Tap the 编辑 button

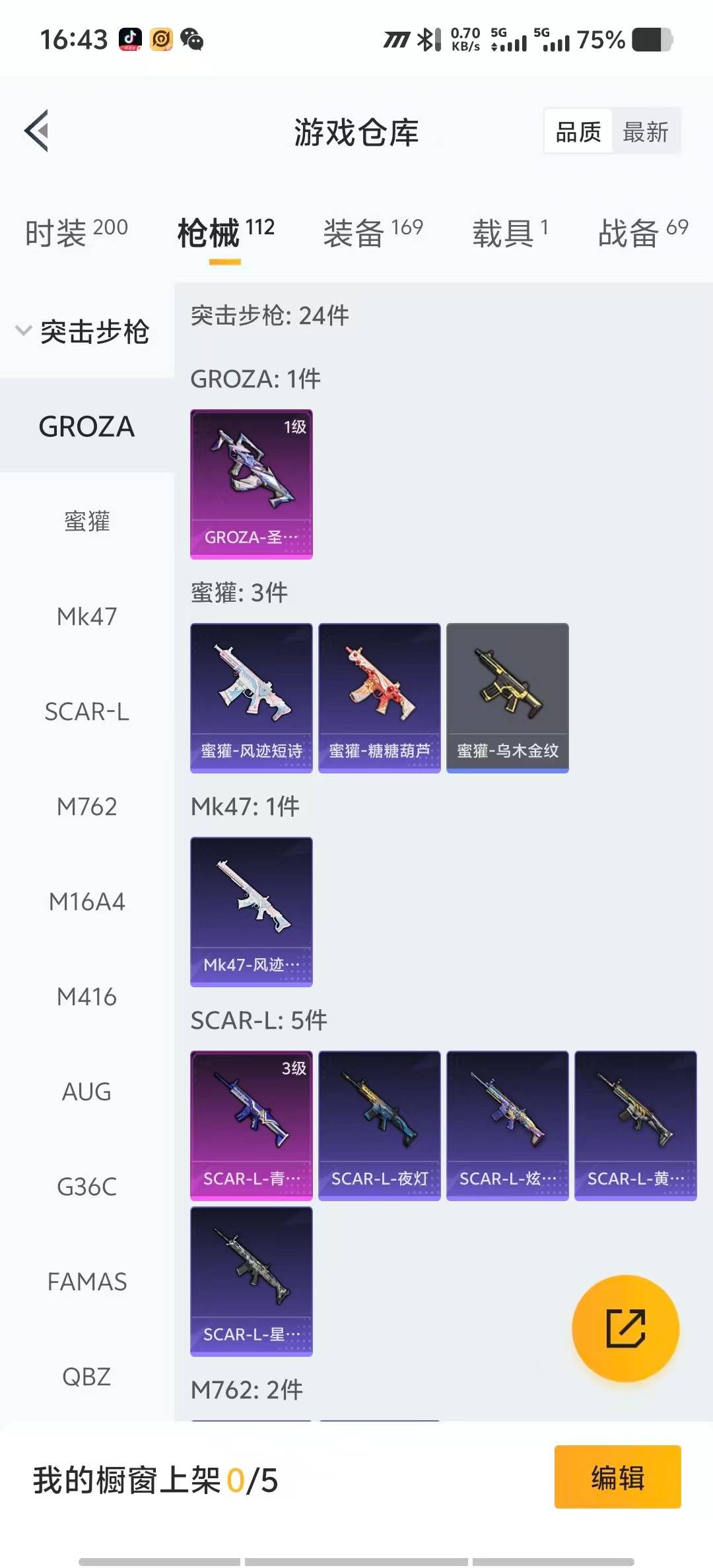[x=617, y=1478]
